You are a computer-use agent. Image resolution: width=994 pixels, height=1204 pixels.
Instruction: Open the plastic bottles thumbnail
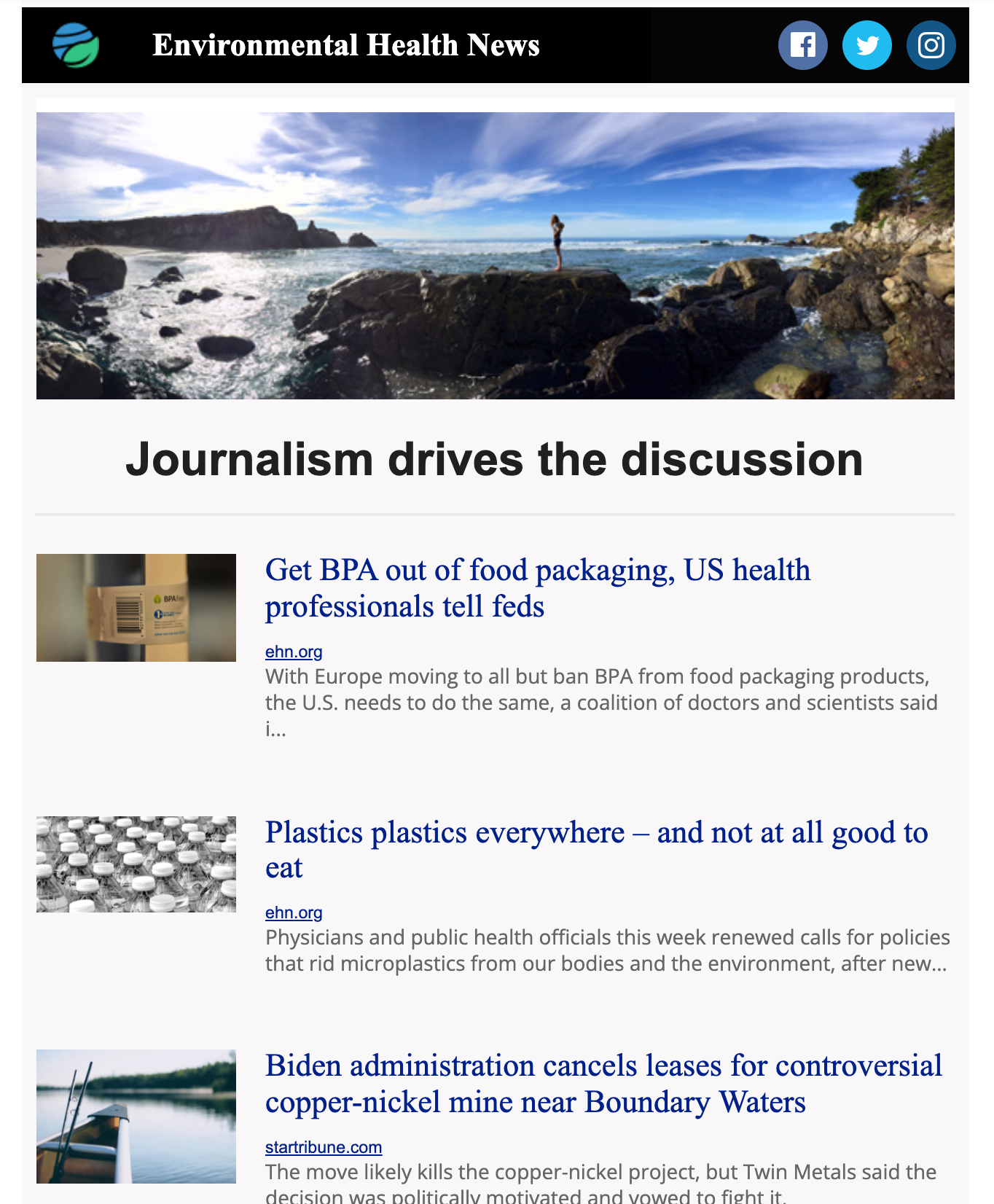(136, 864)
